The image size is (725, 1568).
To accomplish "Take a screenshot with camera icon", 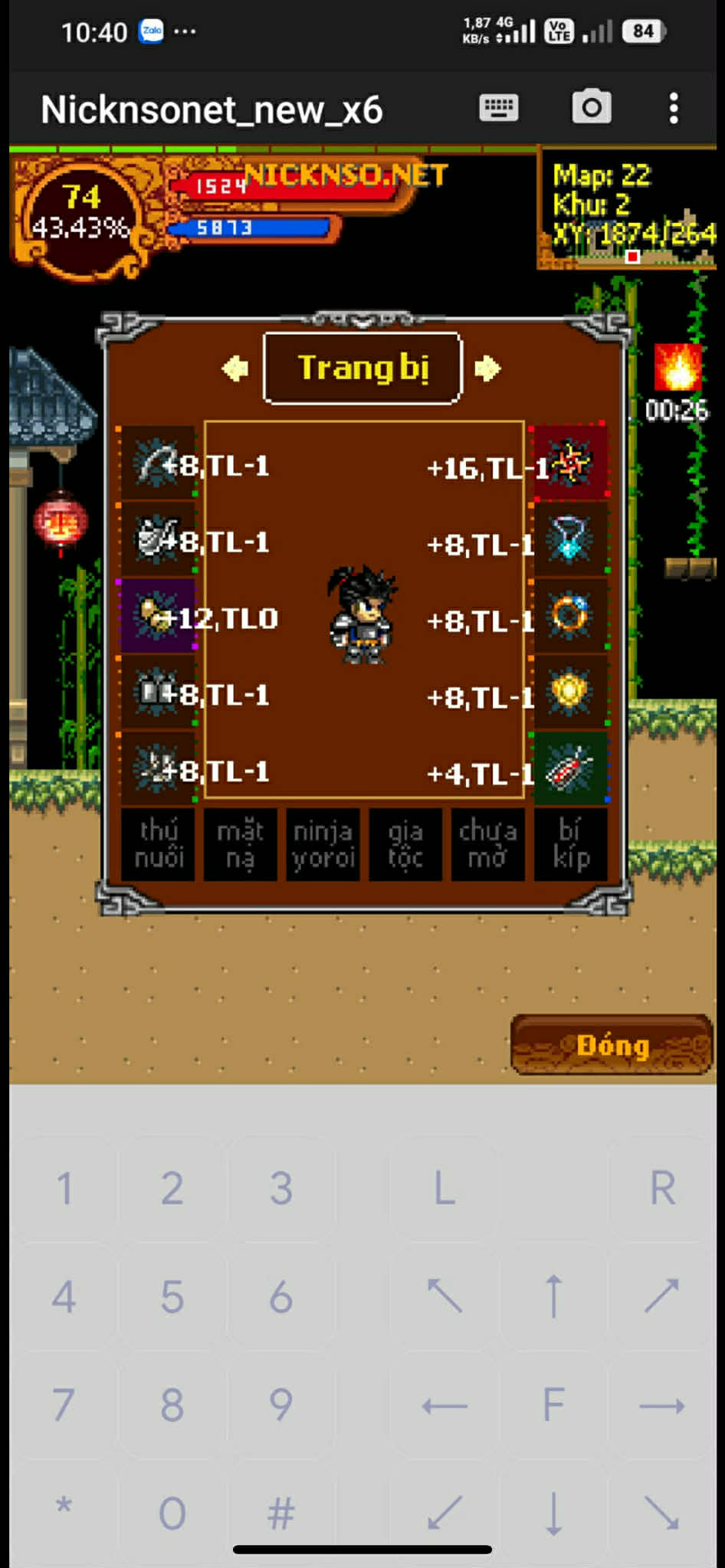I will 591,107.
